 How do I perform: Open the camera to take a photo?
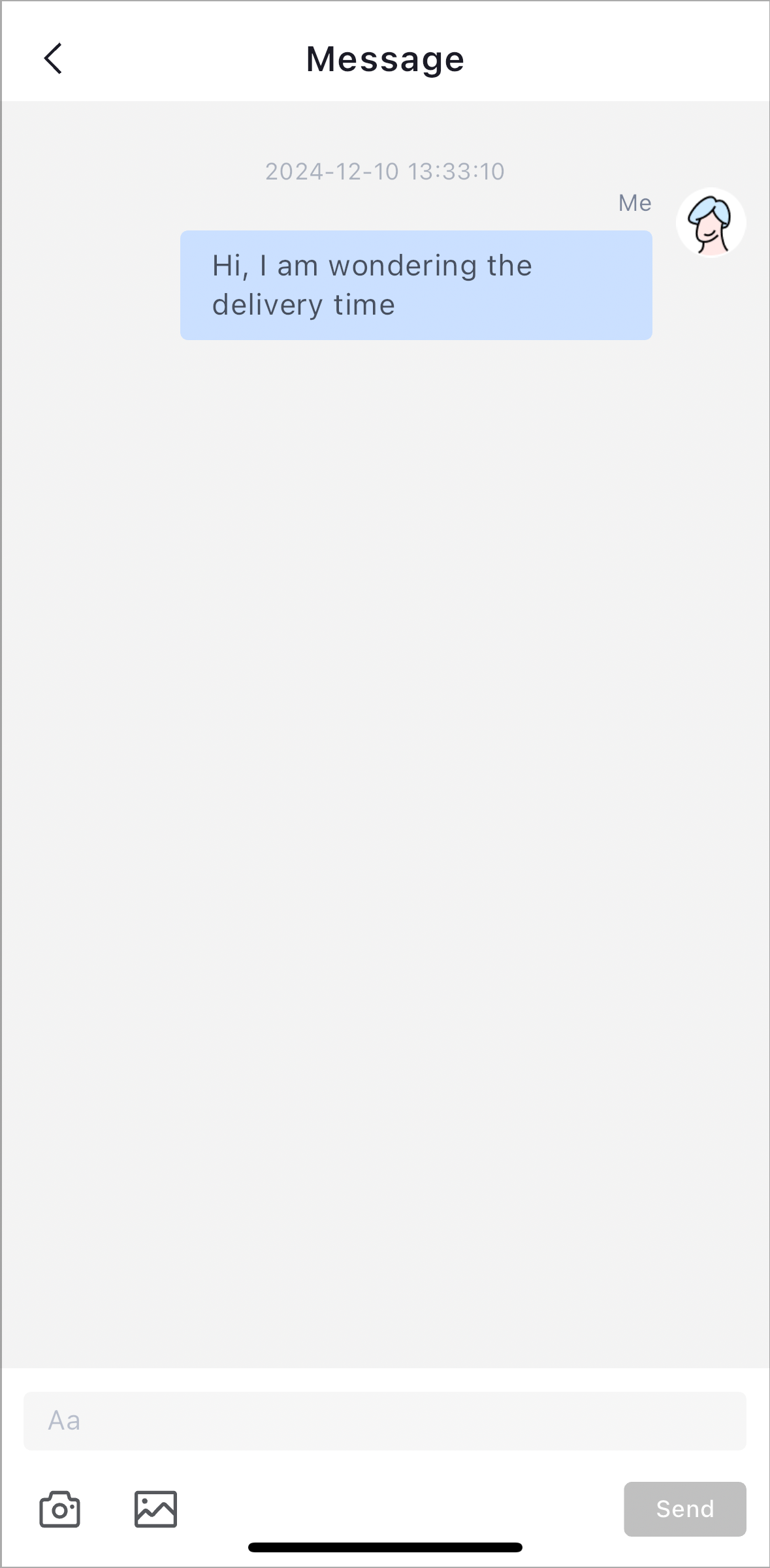[x=60, y=1509]
